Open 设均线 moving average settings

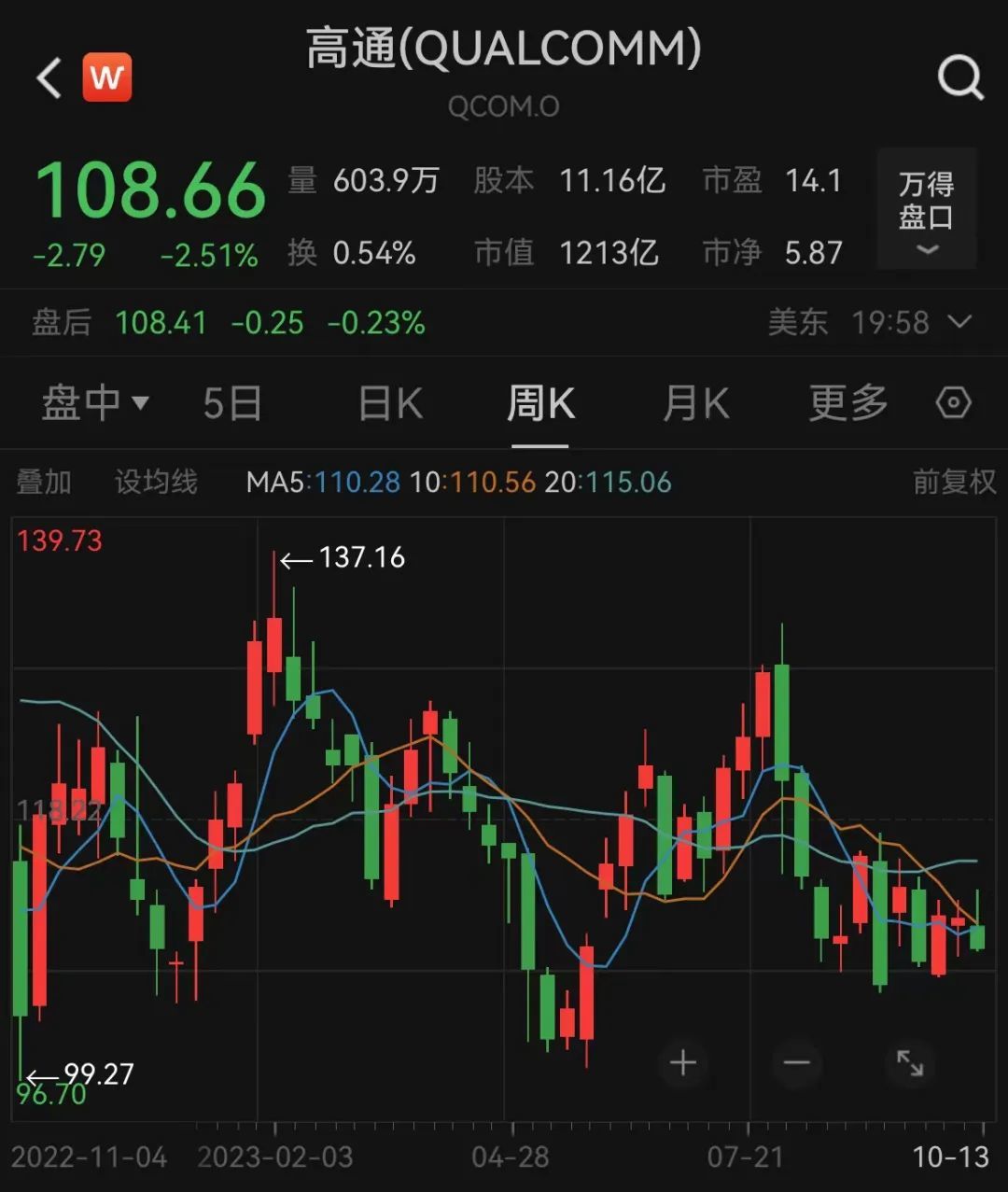pyautogui.click(x=156, y=482)
